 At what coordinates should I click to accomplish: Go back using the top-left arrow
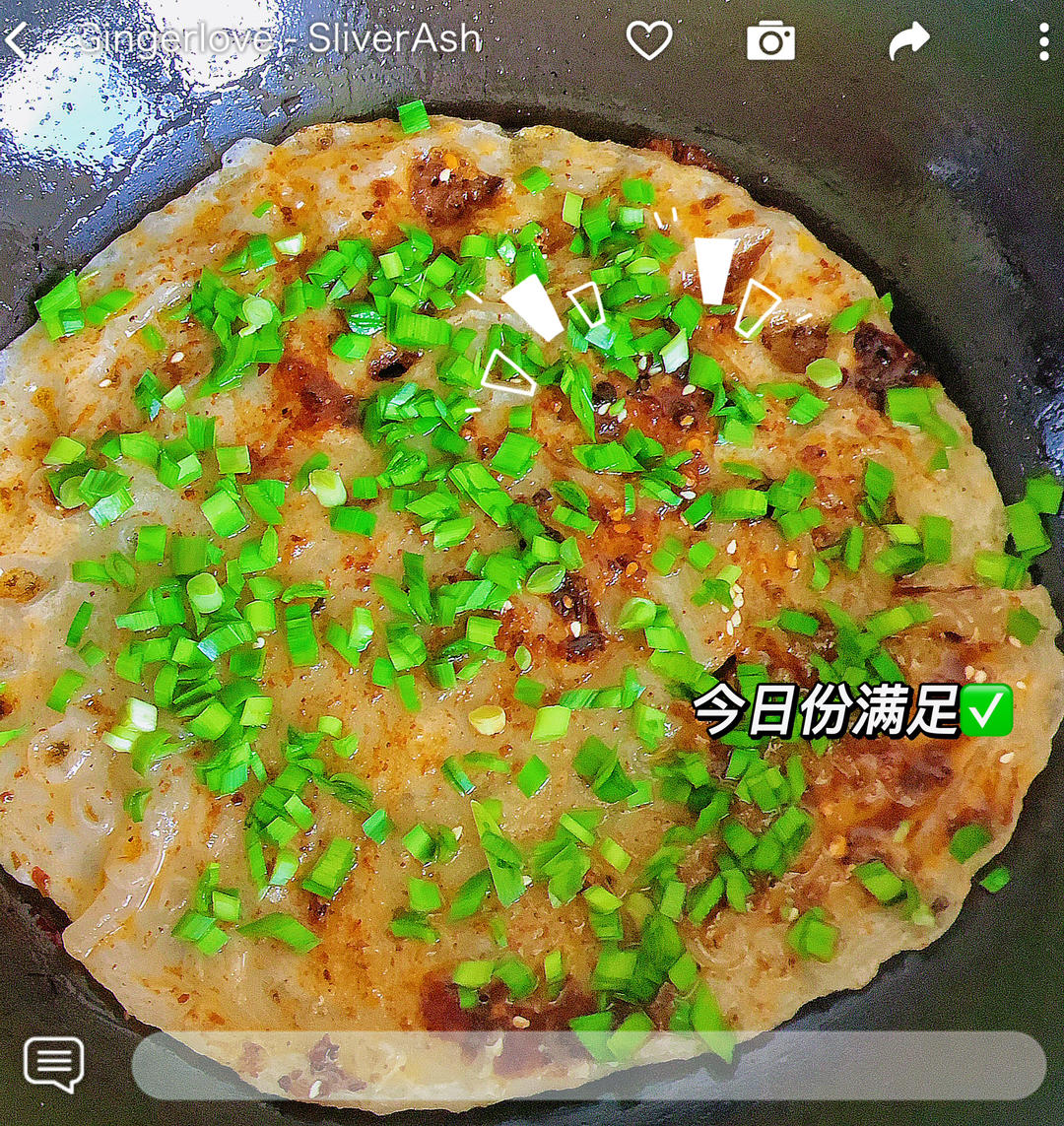(x=17, y=41)
